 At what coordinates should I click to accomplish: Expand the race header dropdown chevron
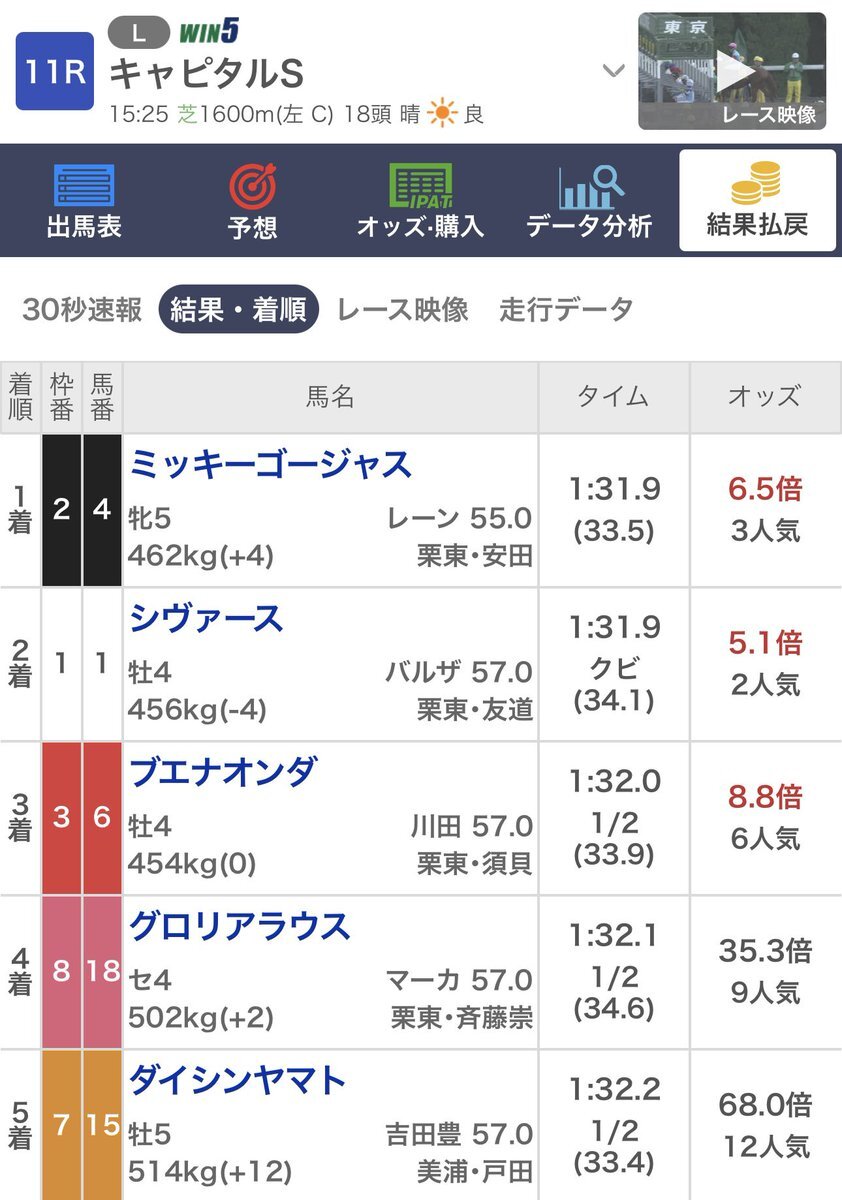click(x=614, y=71)
